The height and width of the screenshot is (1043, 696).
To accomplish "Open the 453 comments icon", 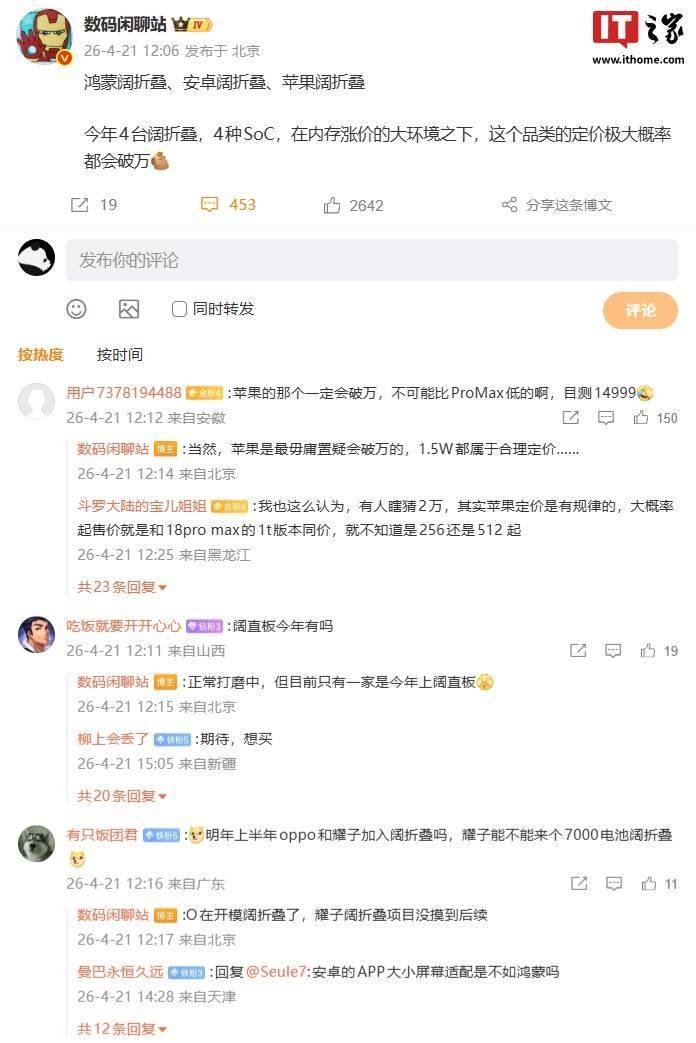I will pyautogui.click(x=210, y=205).
